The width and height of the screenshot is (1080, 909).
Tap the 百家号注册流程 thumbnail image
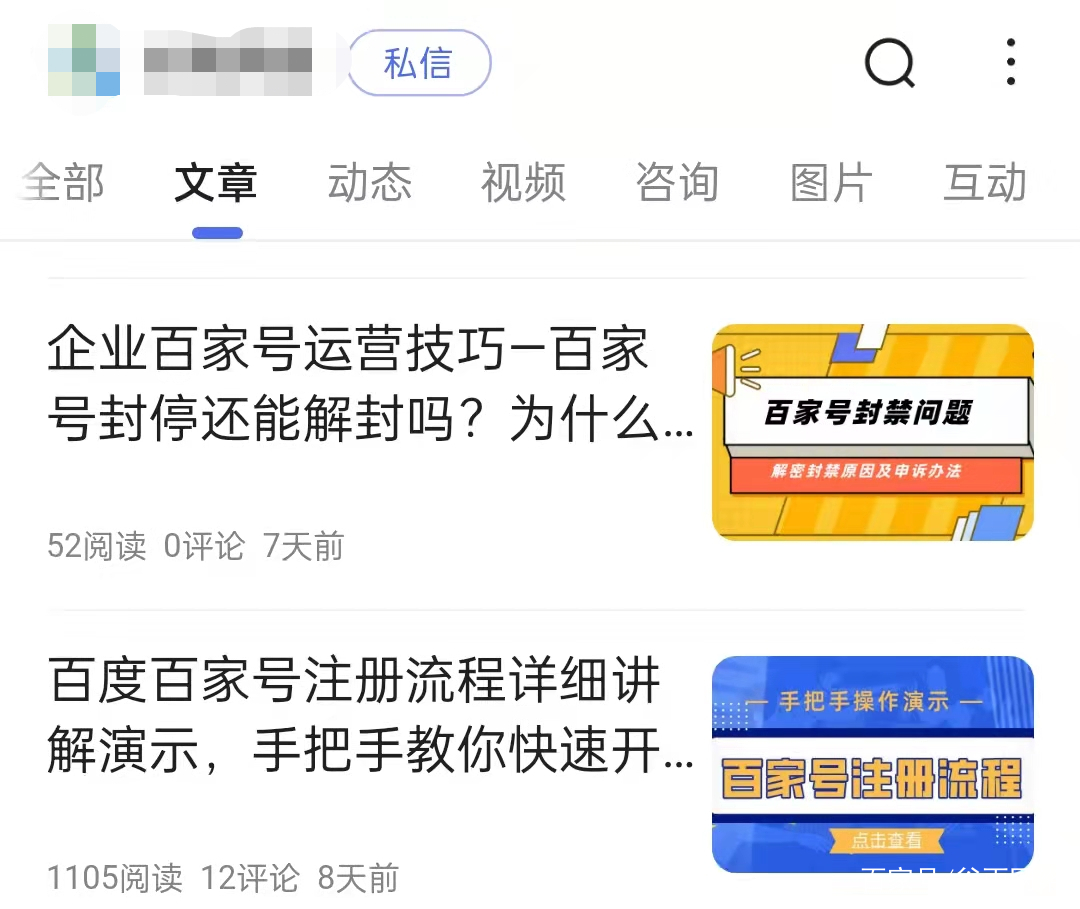[x=872, y=764]
